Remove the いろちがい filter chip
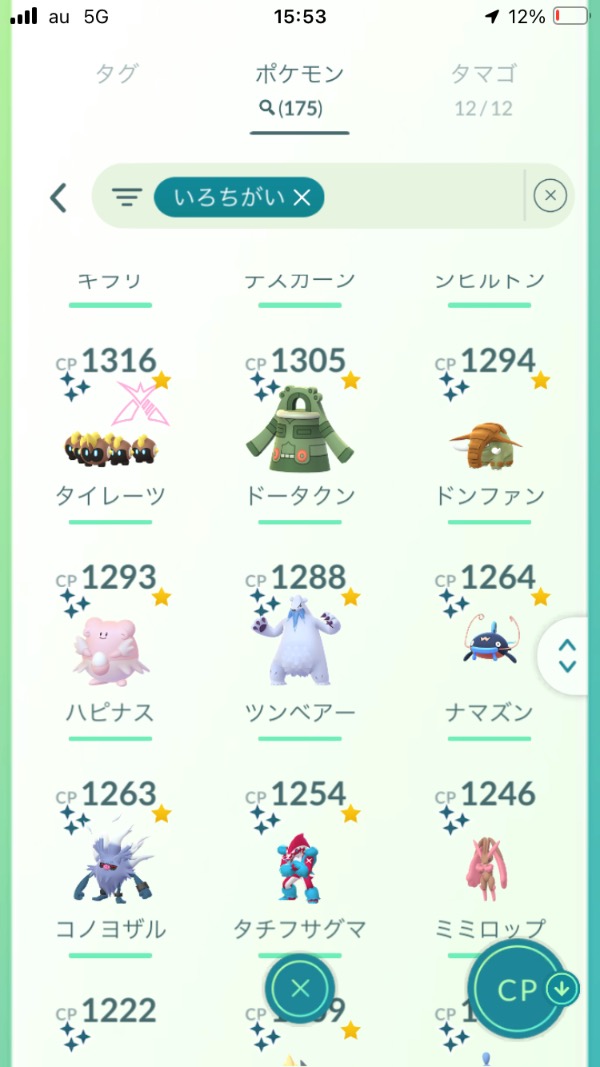The width and height of the screenshot is (600, 1067). (x=302, y=198)
